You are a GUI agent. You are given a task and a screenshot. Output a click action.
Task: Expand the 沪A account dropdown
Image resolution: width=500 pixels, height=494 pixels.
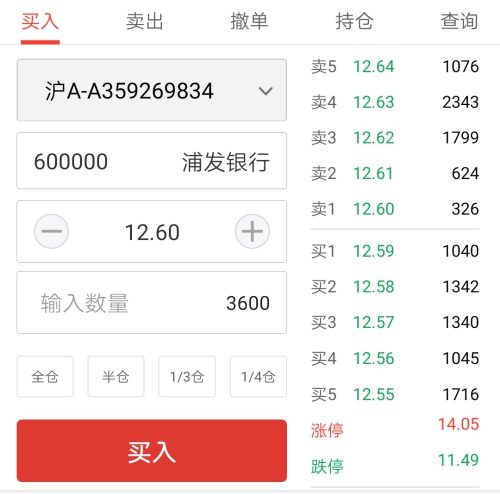tap(152, 90)
